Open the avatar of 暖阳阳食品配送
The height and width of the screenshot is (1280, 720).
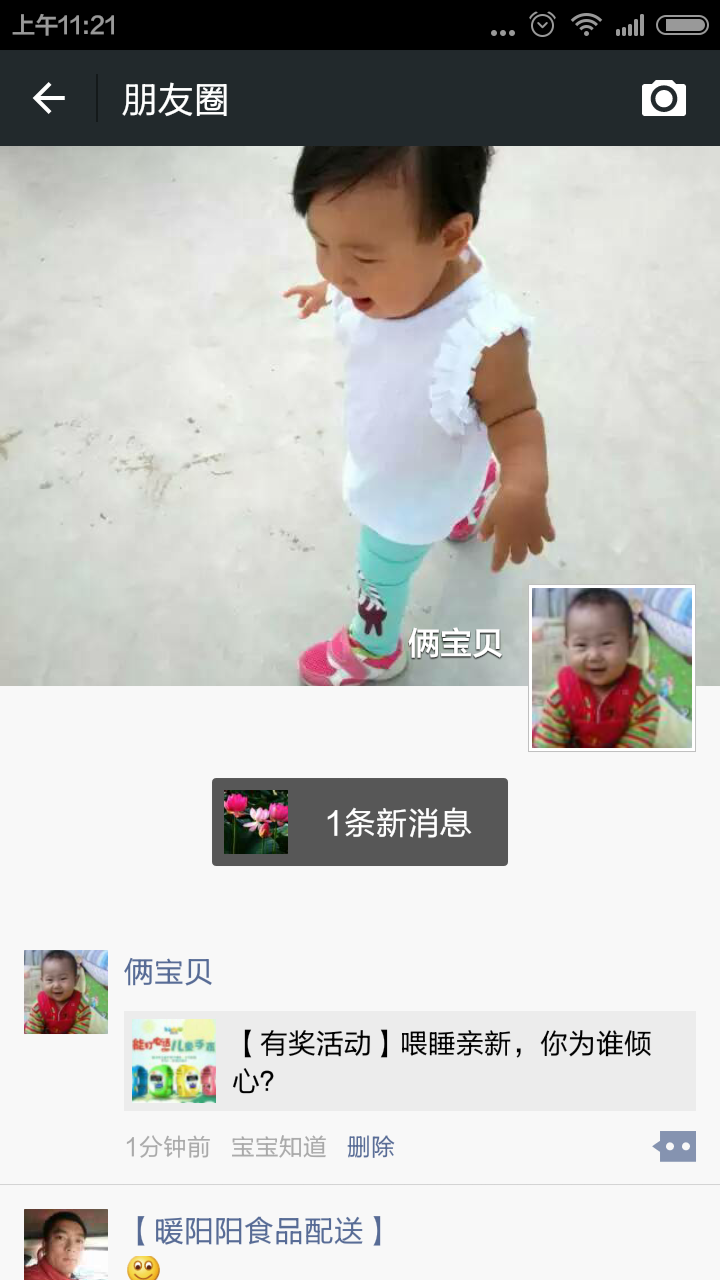coord(66,1245)
